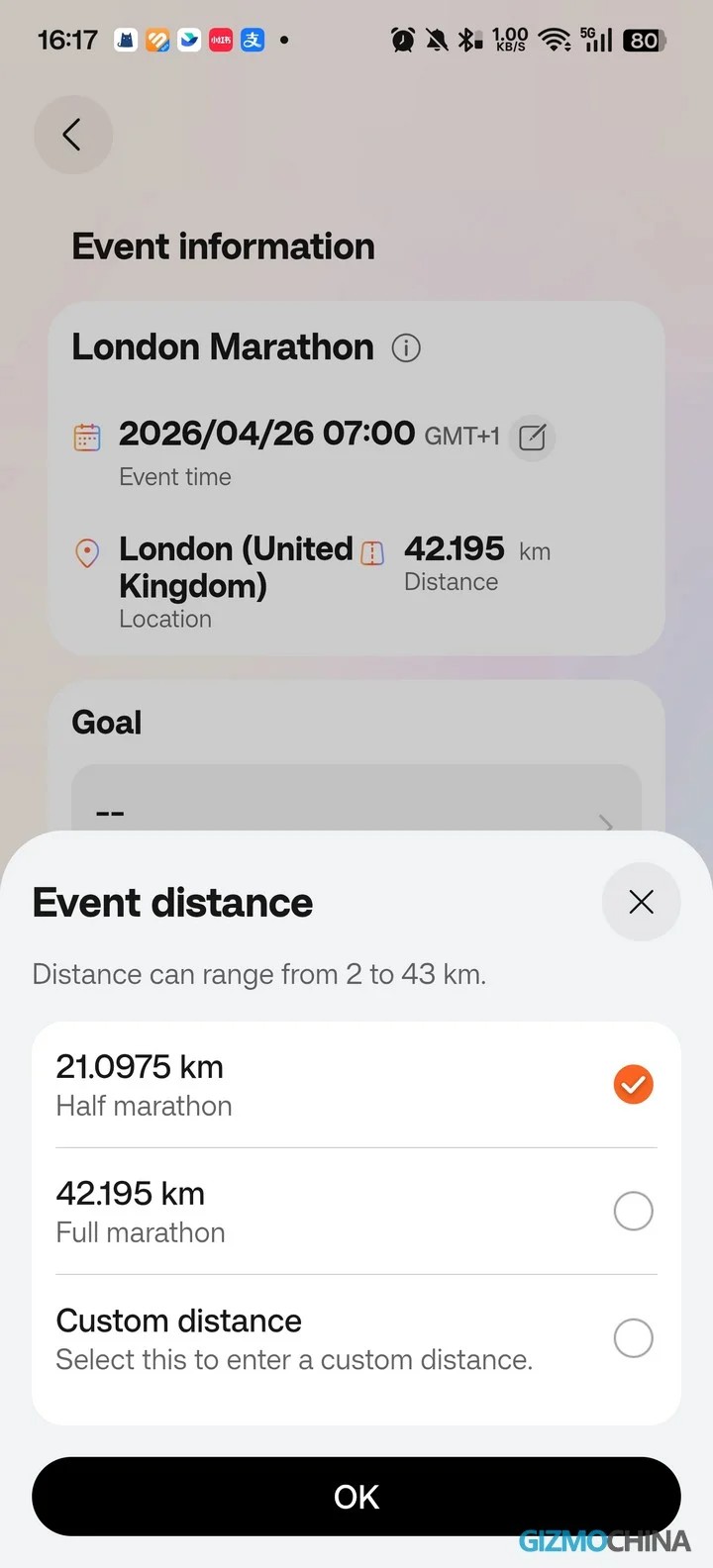Viewport: 713px width, 1568px height.
Task: Close the Event distance sheet
Action: click(641, 902)
